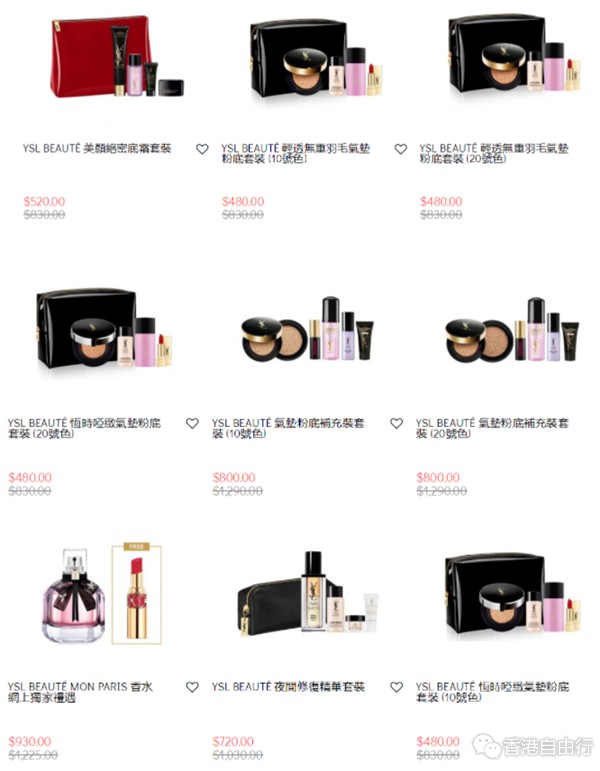
Task: Wishlist the 氣墊粉底補充裝套裝 (10號色)
Action: pyautogui.click(x=396, y=424)
